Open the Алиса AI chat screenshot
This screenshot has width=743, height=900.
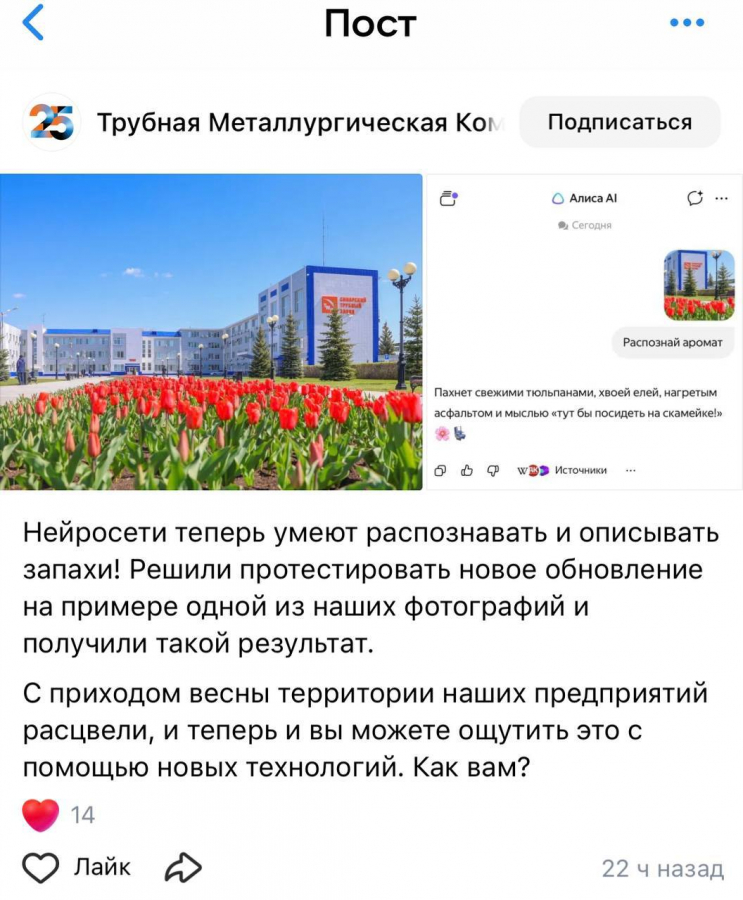(x=584, y=332)
